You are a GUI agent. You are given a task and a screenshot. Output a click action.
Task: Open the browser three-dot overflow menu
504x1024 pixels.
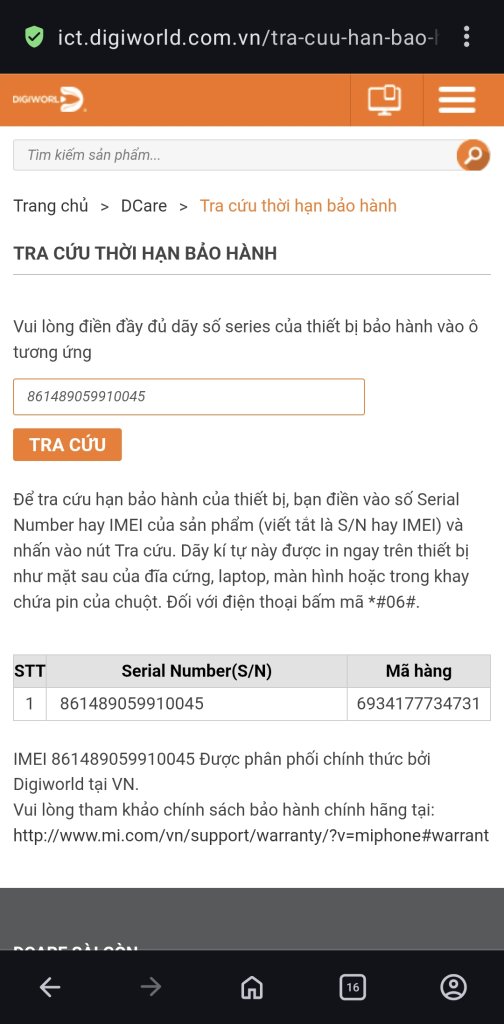[x=466, y=37]
